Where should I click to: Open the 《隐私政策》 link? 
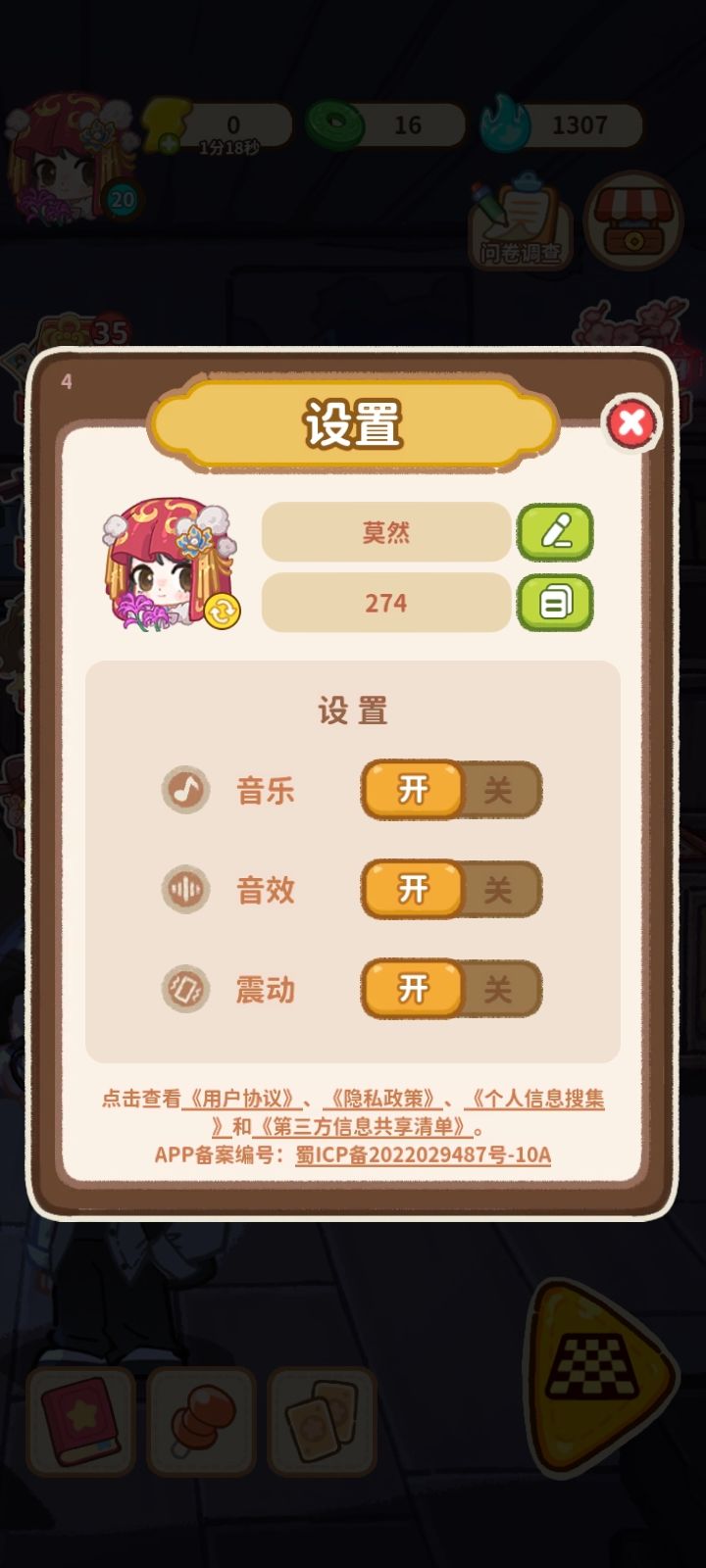tap(382, 1099)
